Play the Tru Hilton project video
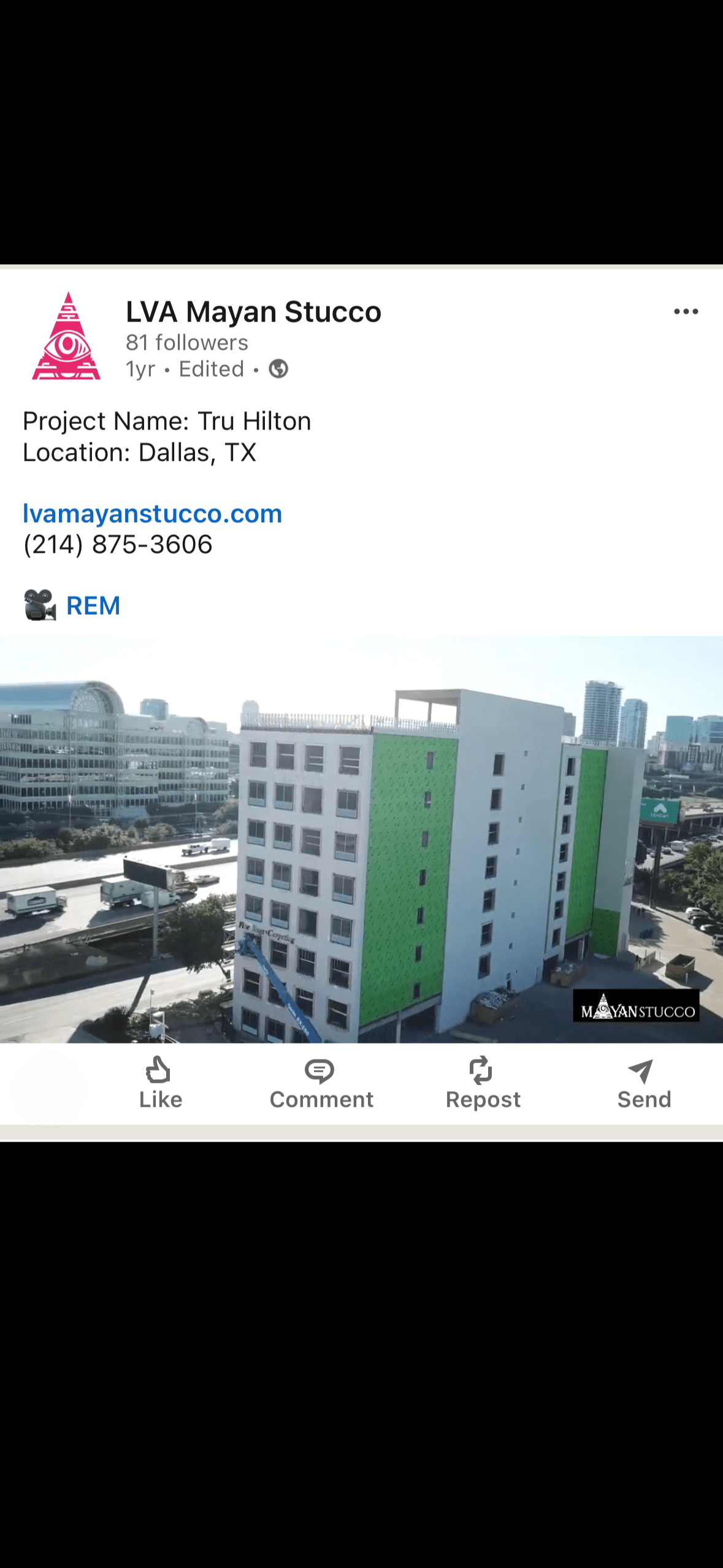 tap(361, 839)
